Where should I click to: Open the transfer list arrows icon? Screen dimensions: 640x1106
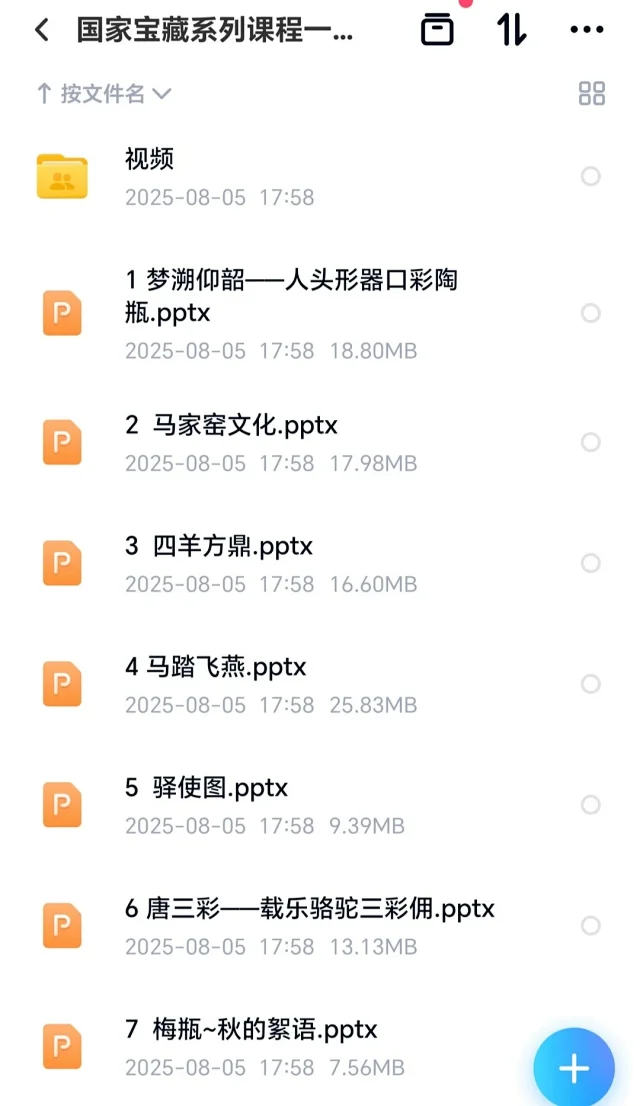512,30
